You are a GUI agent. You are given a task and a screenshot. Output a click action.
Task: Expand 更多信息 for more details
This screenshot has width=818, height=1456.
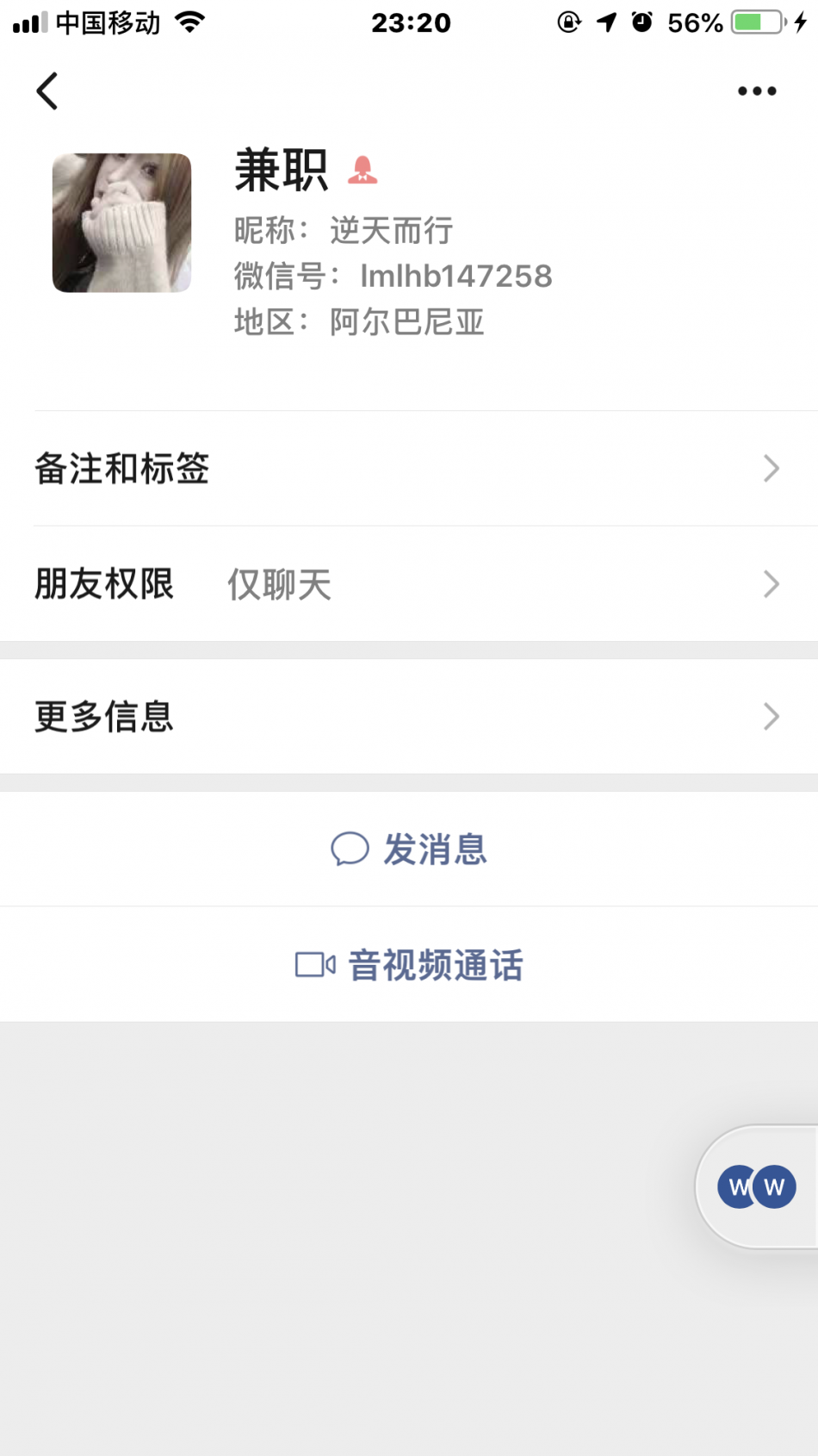(x=409, y=717)
